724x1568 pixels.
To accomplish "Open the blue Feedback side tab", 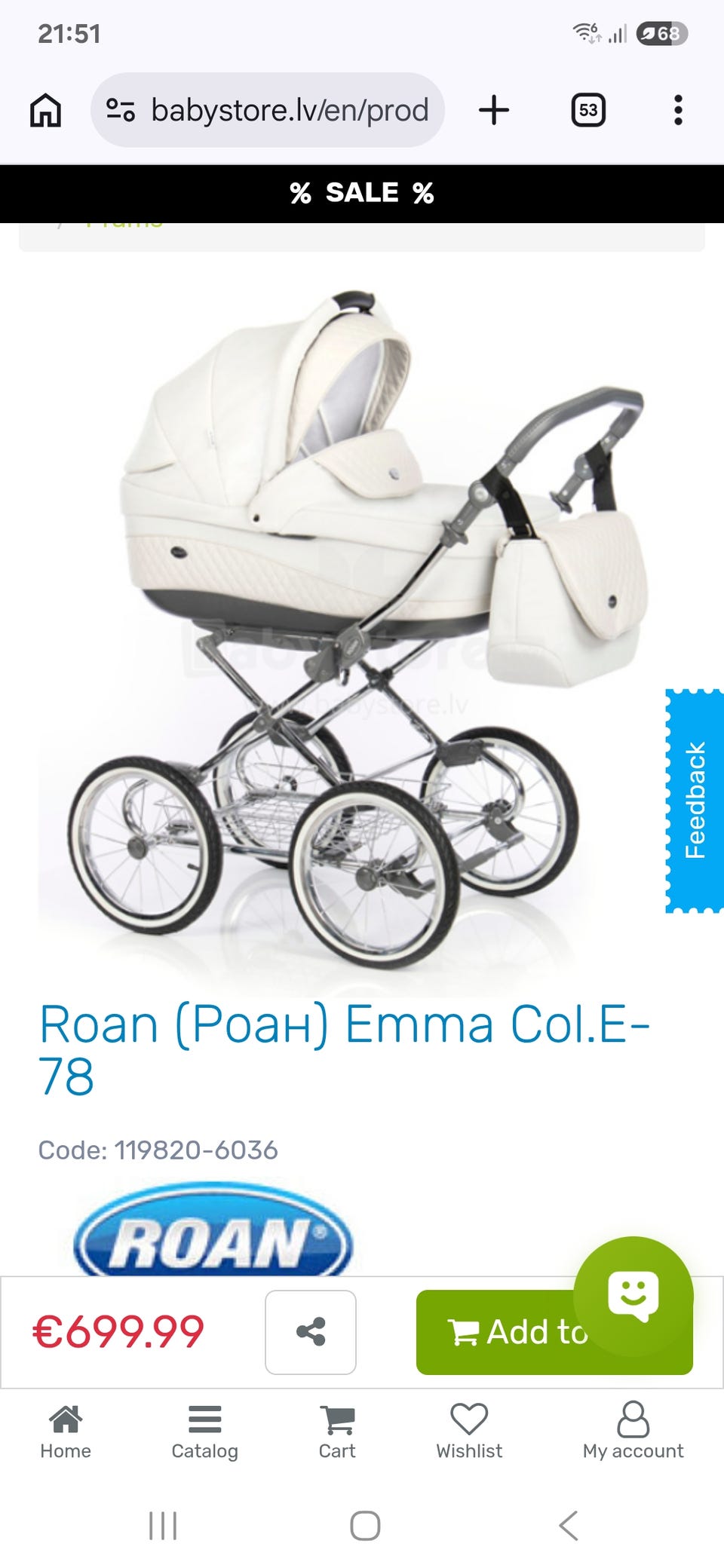I will tap(695, 801).
